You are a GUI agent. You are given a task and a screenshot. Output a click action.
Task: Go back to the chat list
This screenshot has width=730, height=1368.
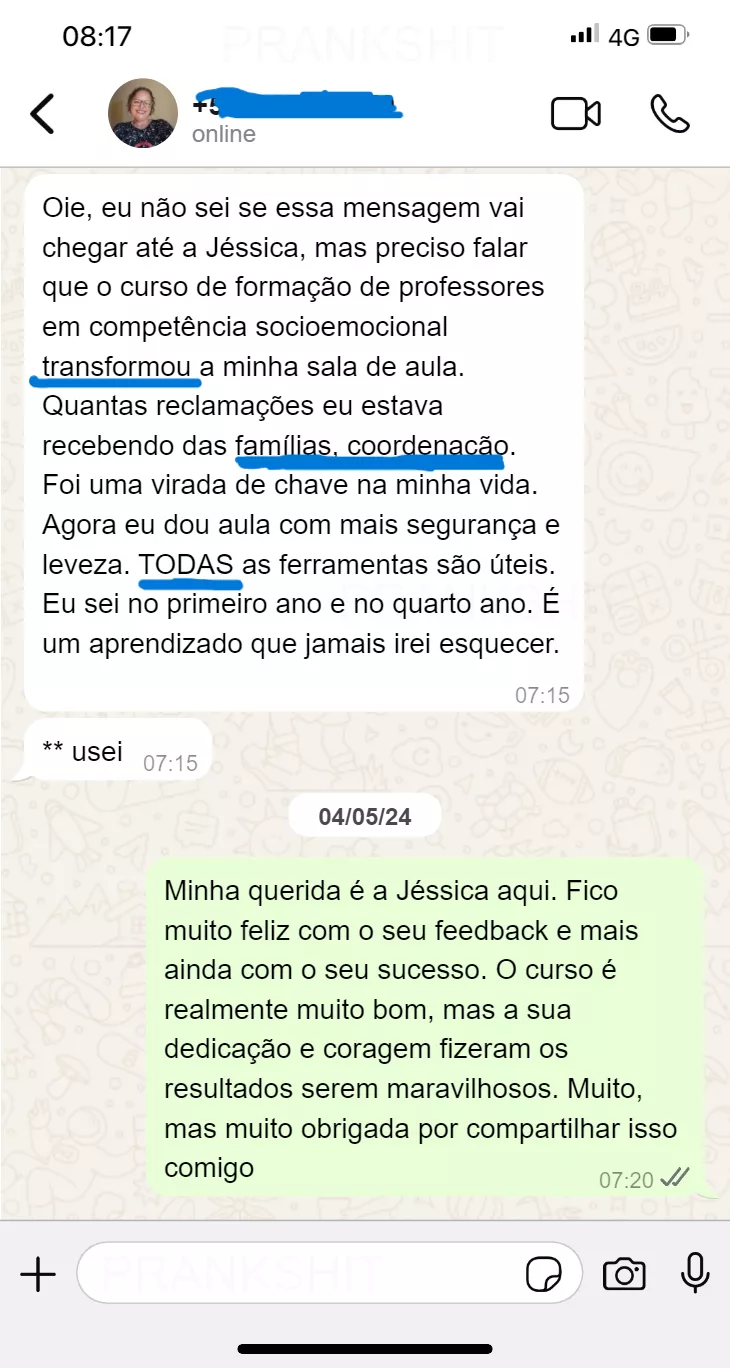(42, 114)
